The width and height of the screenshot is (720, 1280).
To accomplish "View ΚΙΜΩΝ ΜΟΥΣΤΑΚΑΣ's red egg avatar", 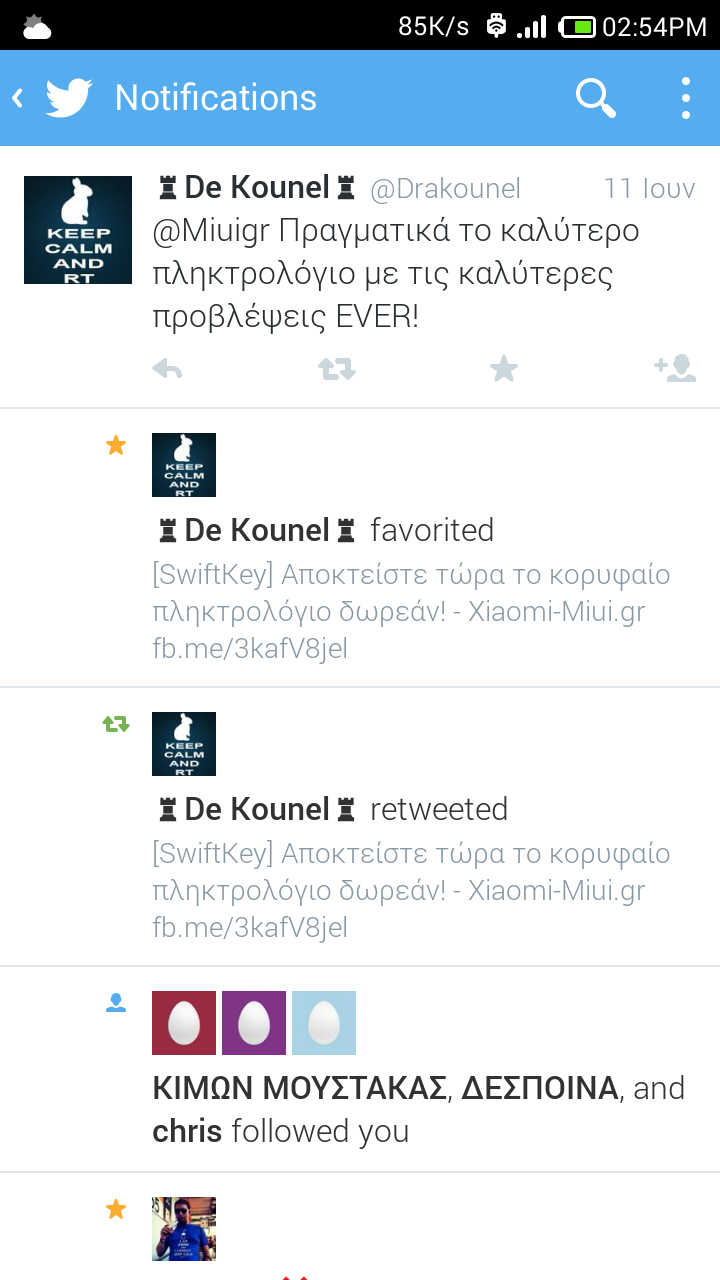I will [184, 1023].
